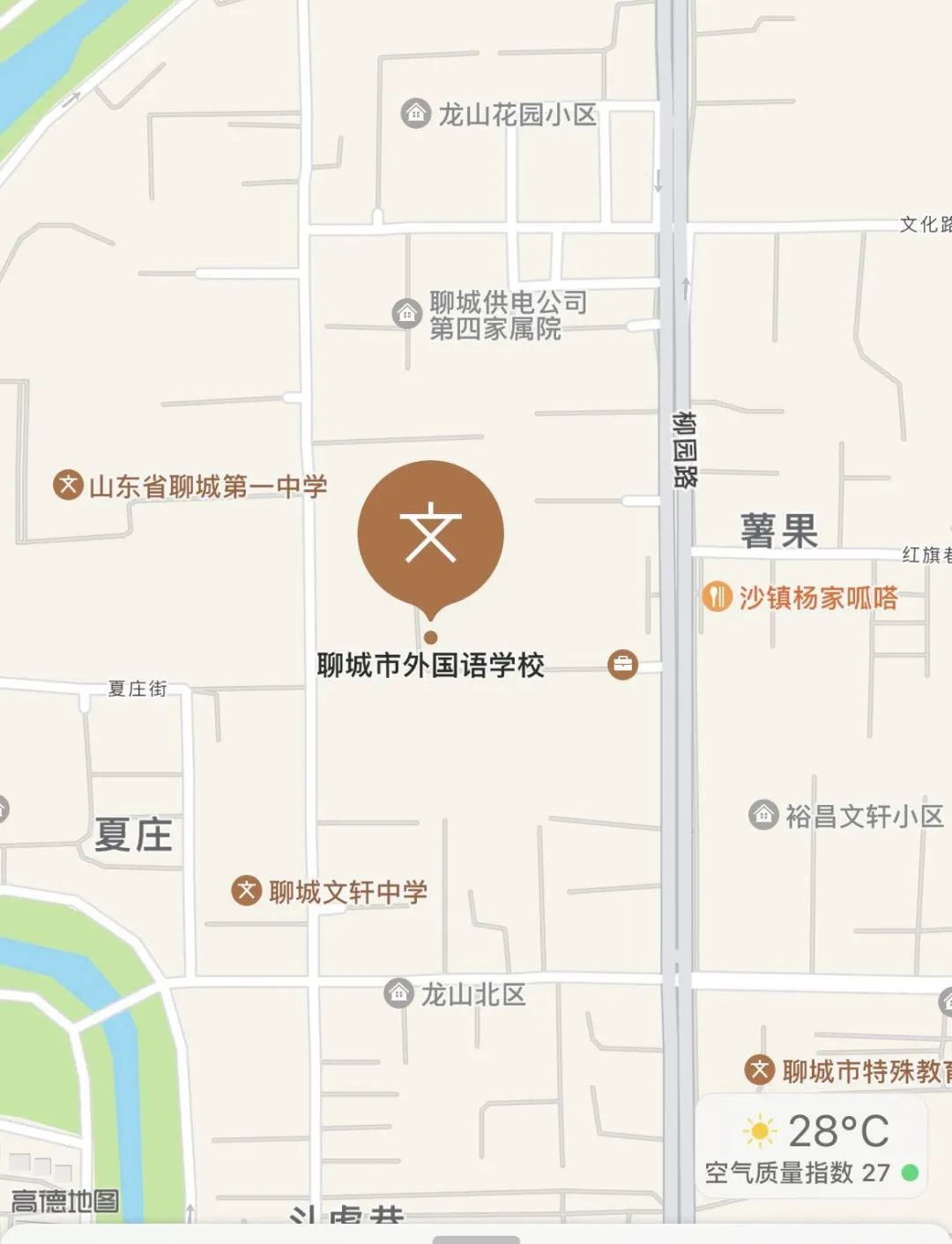Tap the 龙山花园小区 residential marker
Screen dimensions: 952x1244
415,114
